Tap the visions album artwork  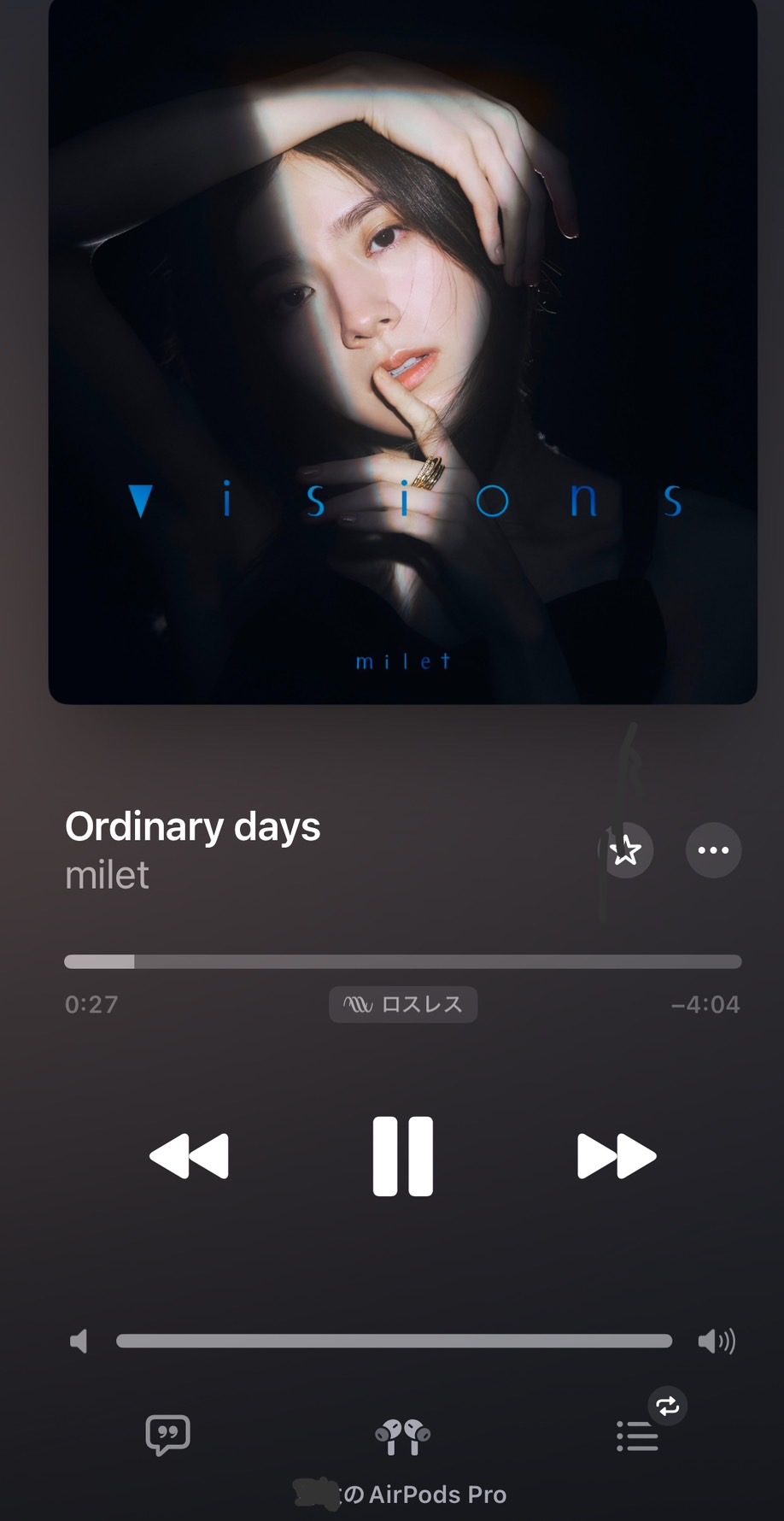coord(402,350)
